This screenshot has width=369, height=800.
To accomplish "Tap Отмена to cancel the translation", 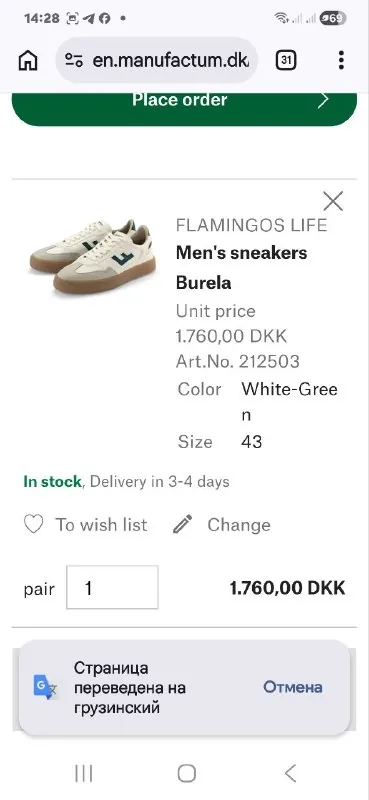I will [x=292, y=687].
